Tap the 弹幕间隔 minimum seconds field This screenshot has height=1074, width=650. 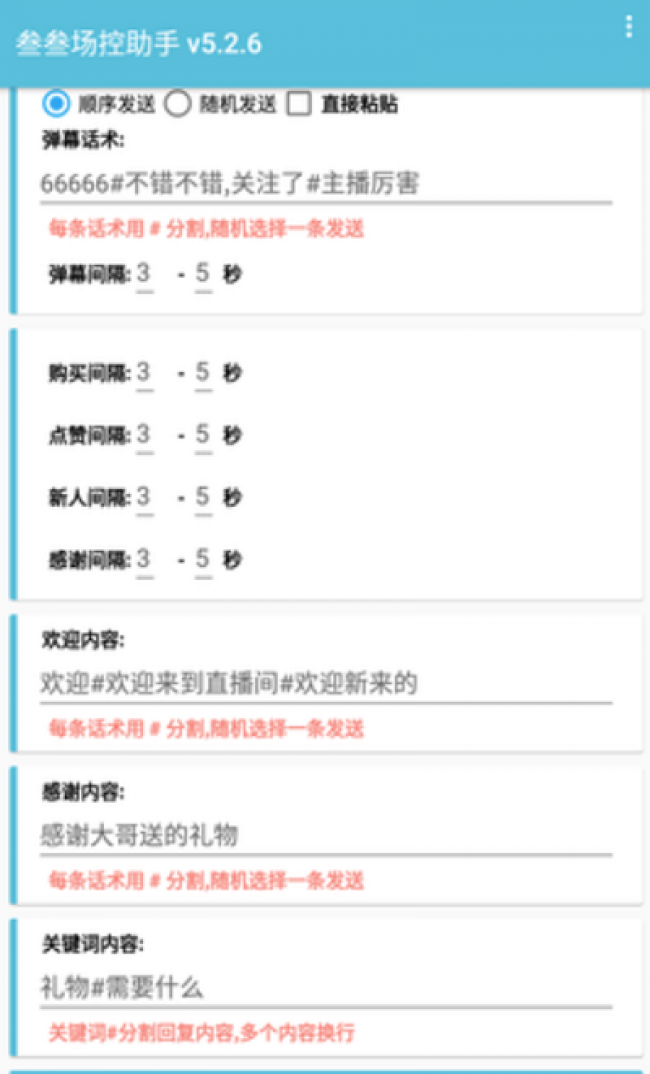[x=145, y=275]
